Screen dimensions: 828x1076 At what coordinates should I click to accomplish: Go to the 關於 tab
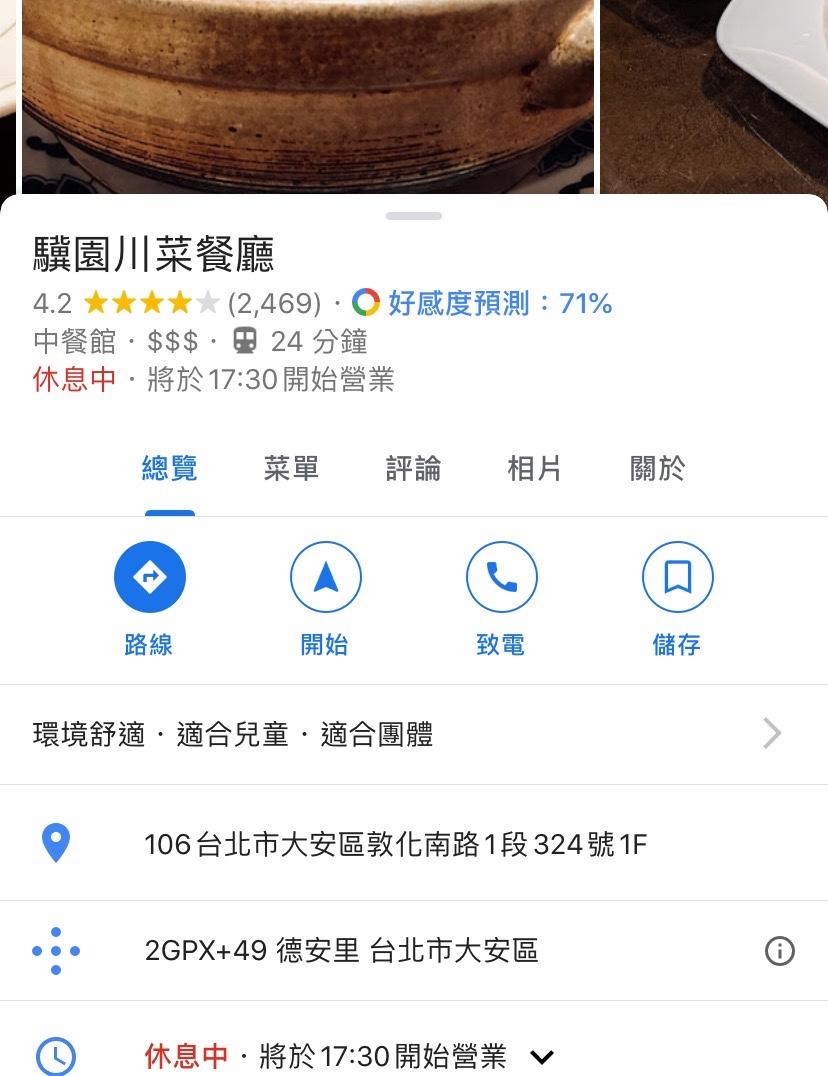[657, 469]
